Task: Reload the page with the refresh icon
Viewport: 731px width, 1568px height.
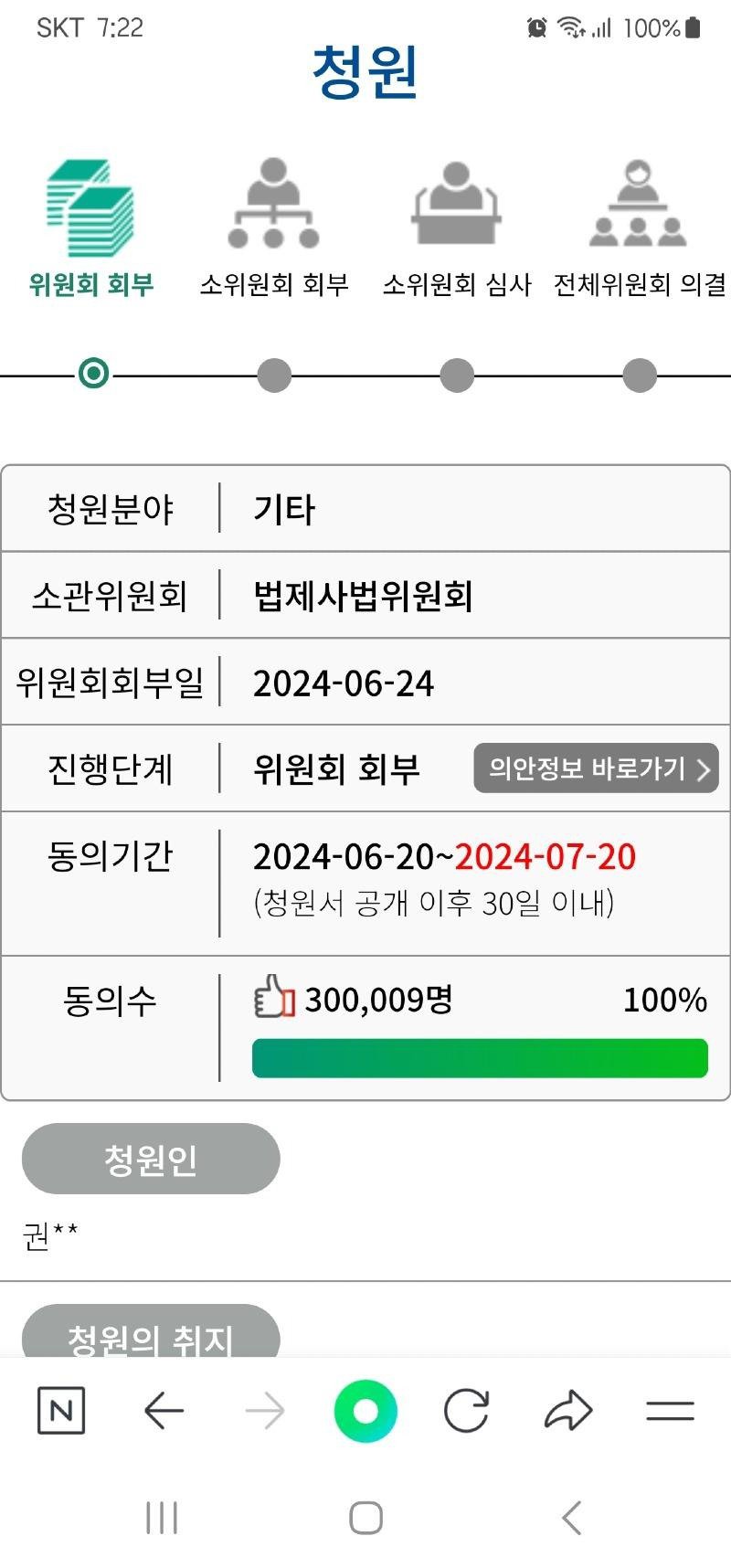Action: coord(466,1411)
